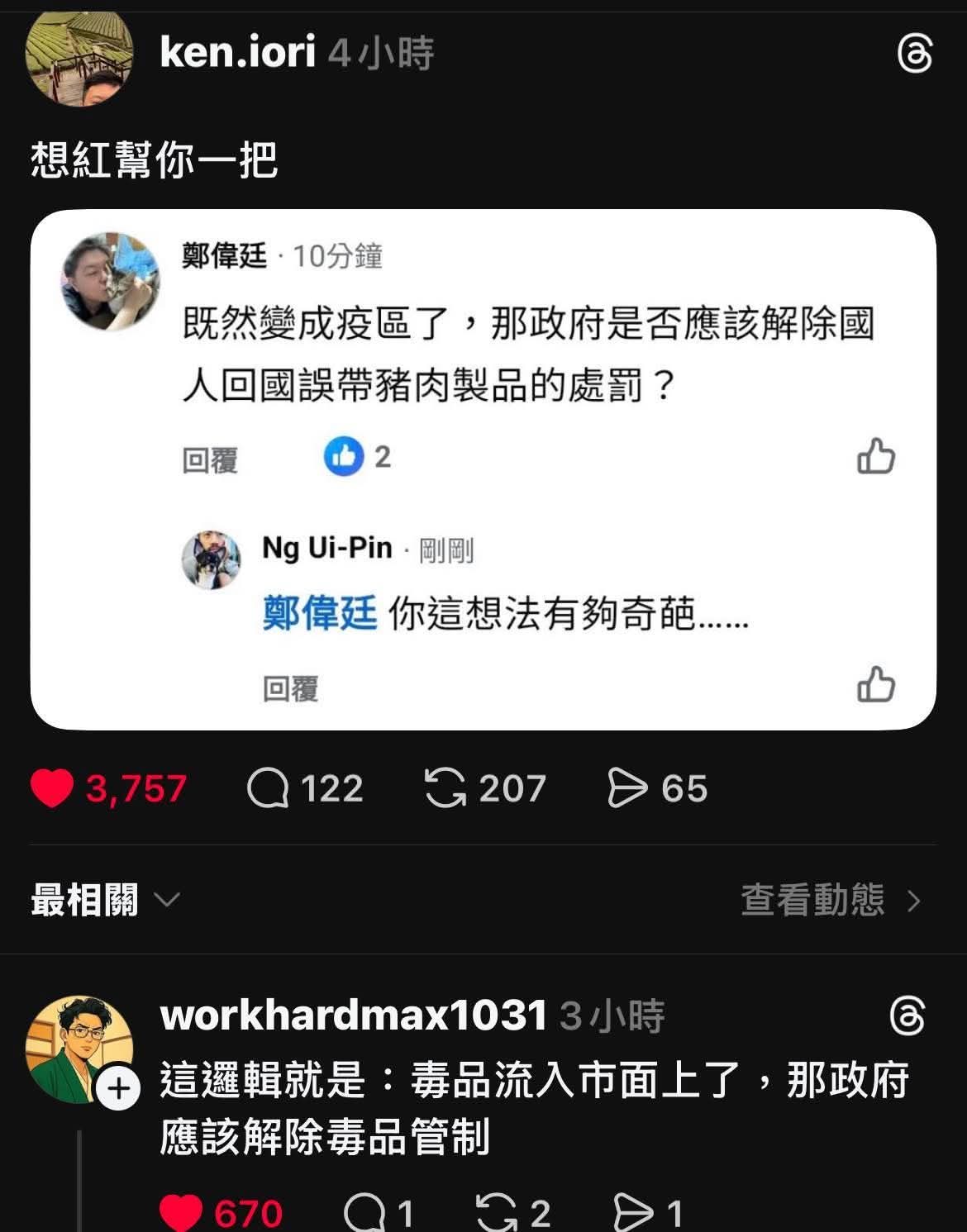Screen dimensions: 967x1232
Task: Share workhardmax1031's reply
Action: [632, 1213]
